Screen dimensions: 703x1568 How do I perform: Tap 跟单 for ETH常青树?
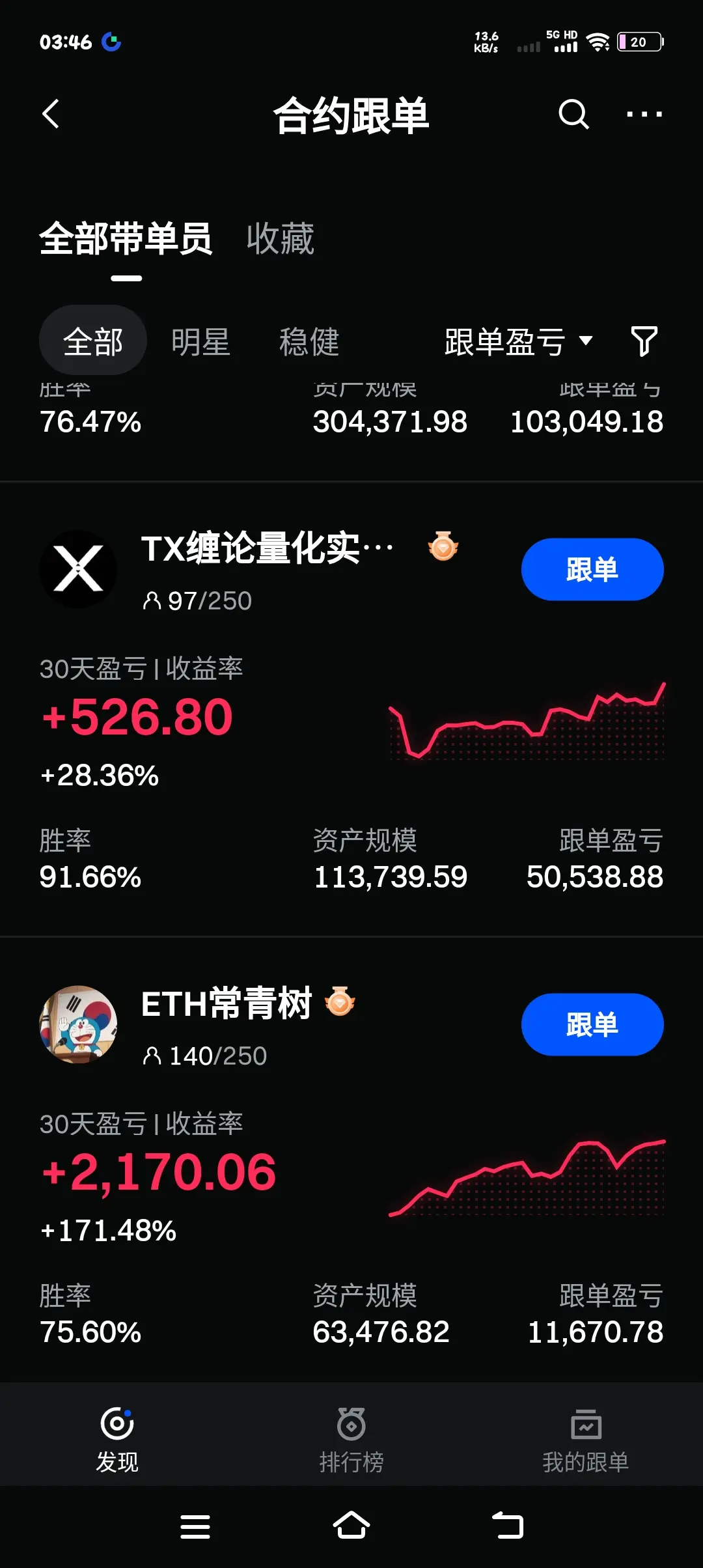tap(592, 1024)
